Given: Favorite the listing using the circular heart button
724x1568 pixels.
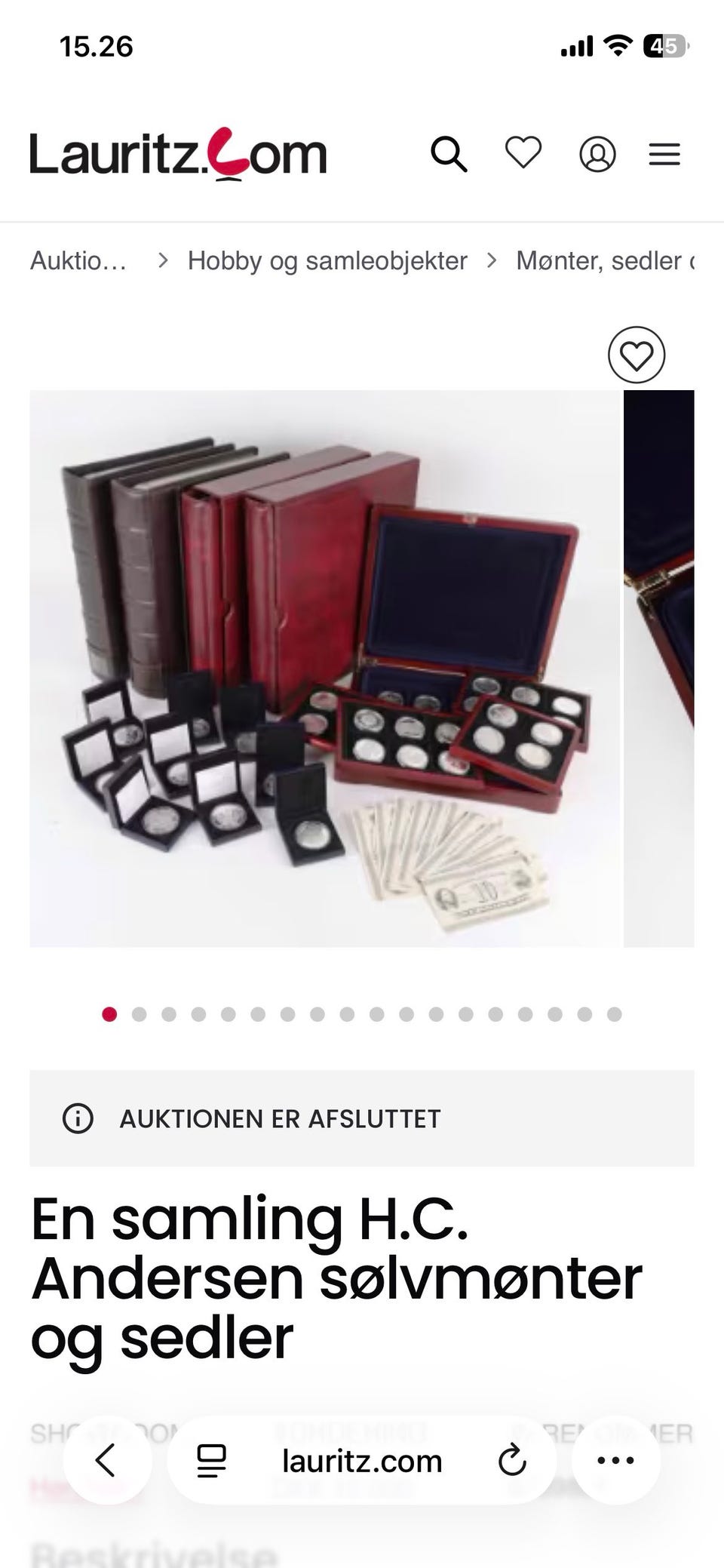Looking at the screenshot, I should (x=637, y=355).
